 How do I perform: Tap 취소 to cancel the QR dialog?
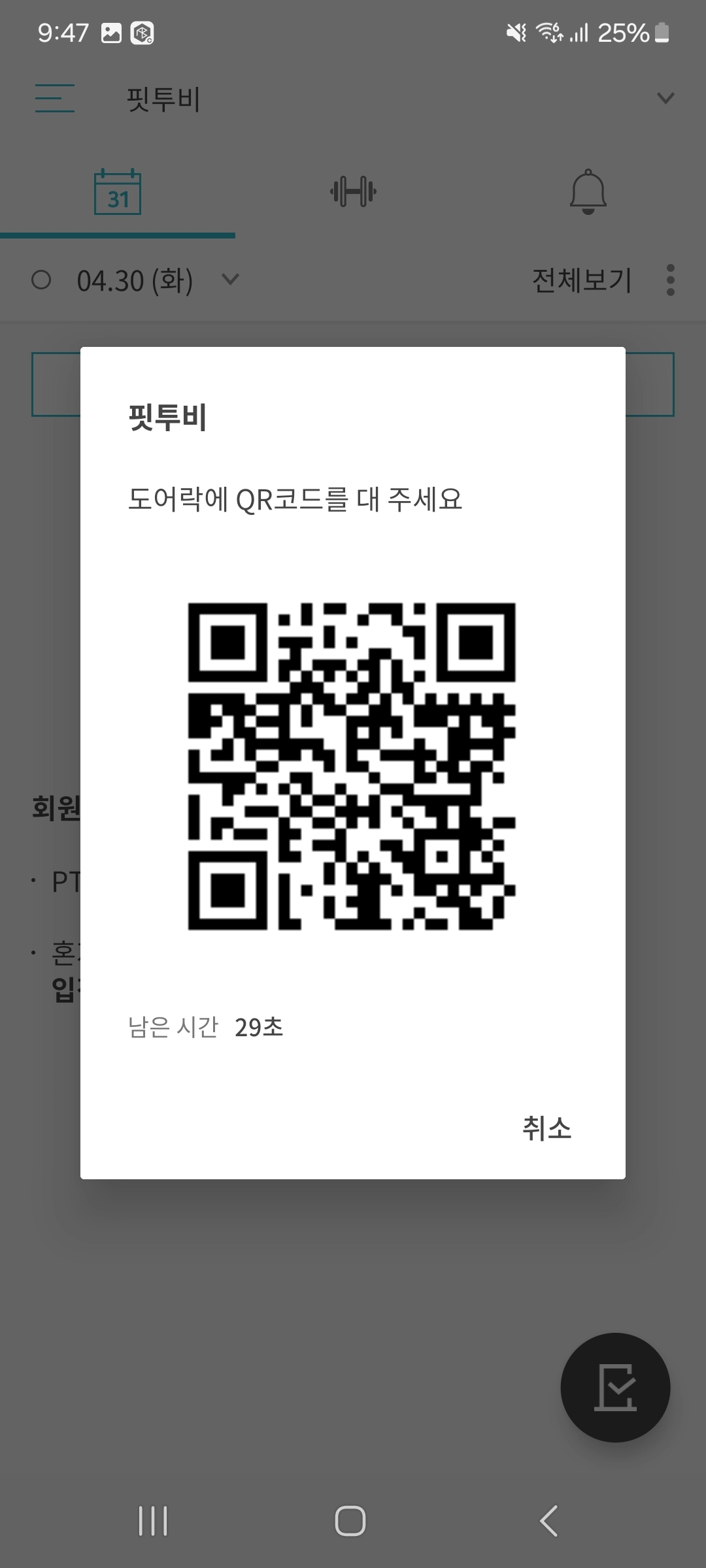point(546,1128)
